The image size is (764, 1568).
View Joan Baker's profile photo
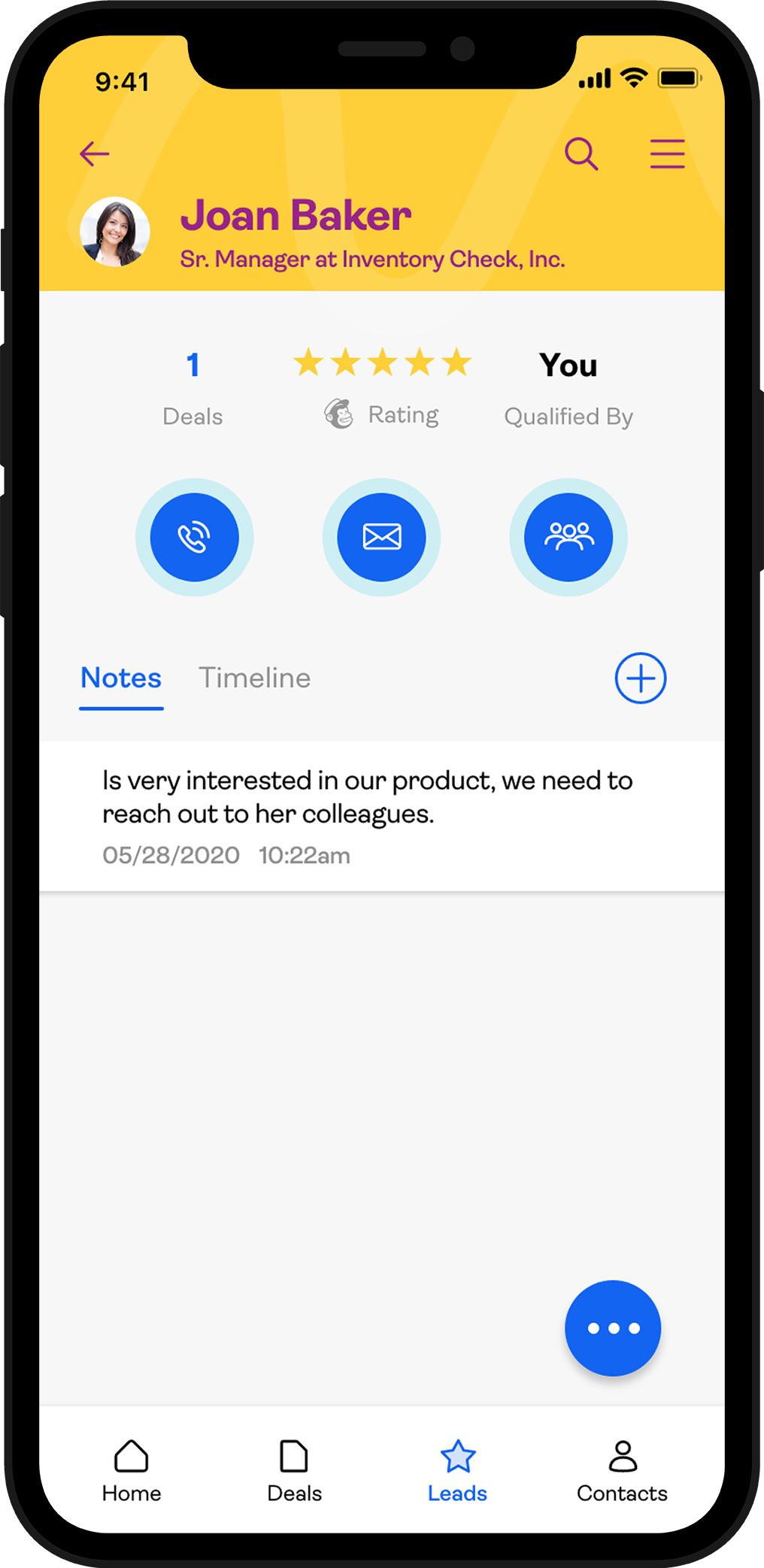115,232
